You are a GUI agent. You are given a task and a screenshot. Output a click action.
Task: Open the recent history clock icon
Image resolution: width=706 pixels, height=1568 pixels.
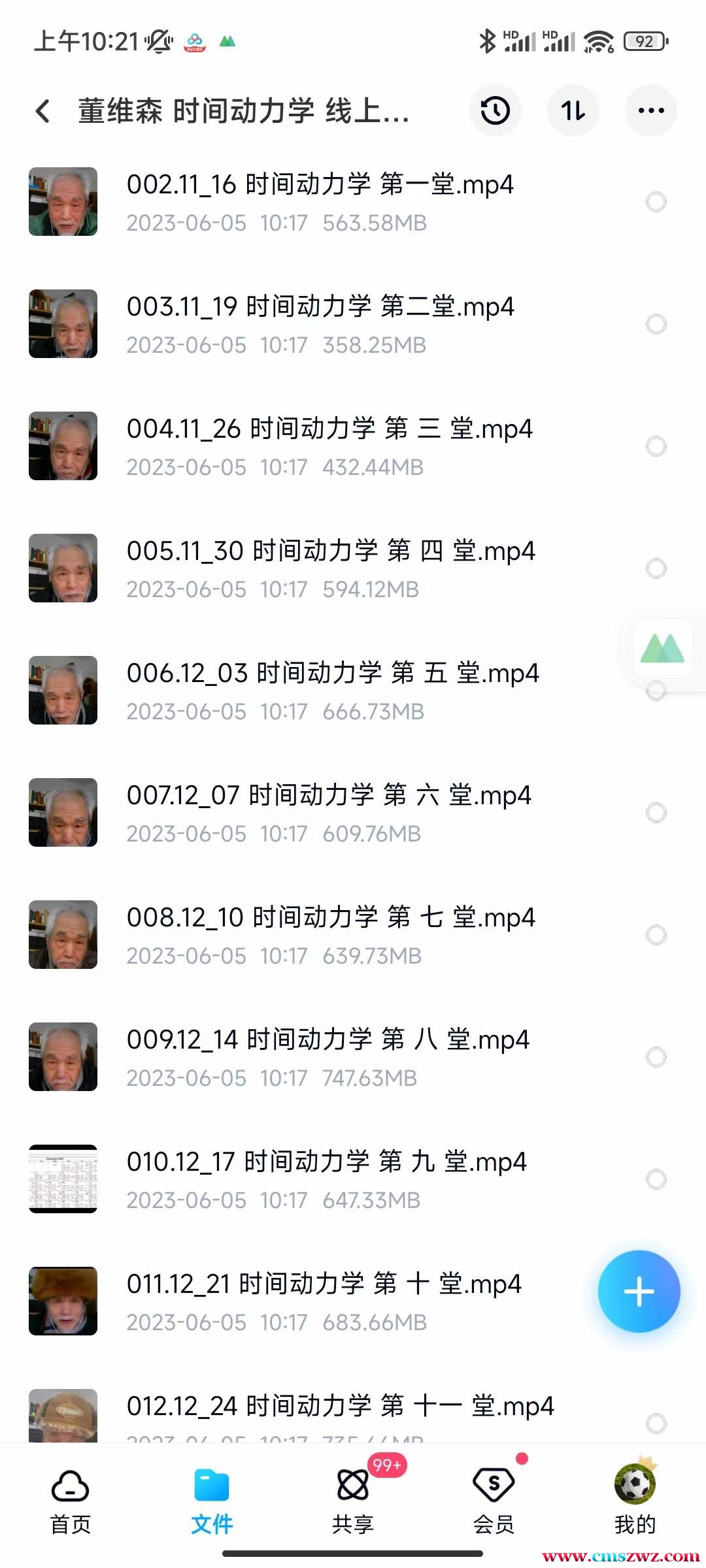[x=495, y=111]
